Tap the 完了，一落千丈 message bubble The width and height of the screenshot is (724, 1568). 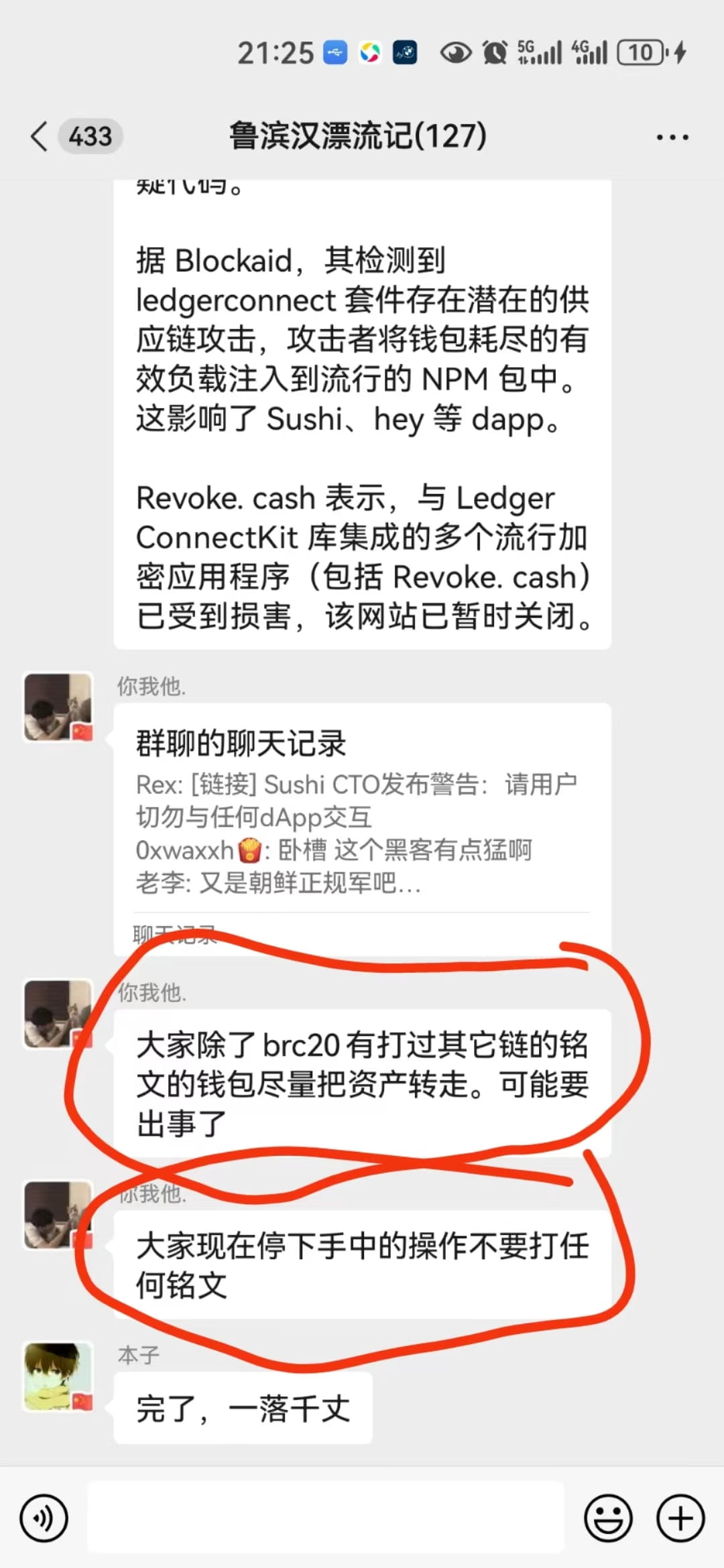pos(241,1407)
